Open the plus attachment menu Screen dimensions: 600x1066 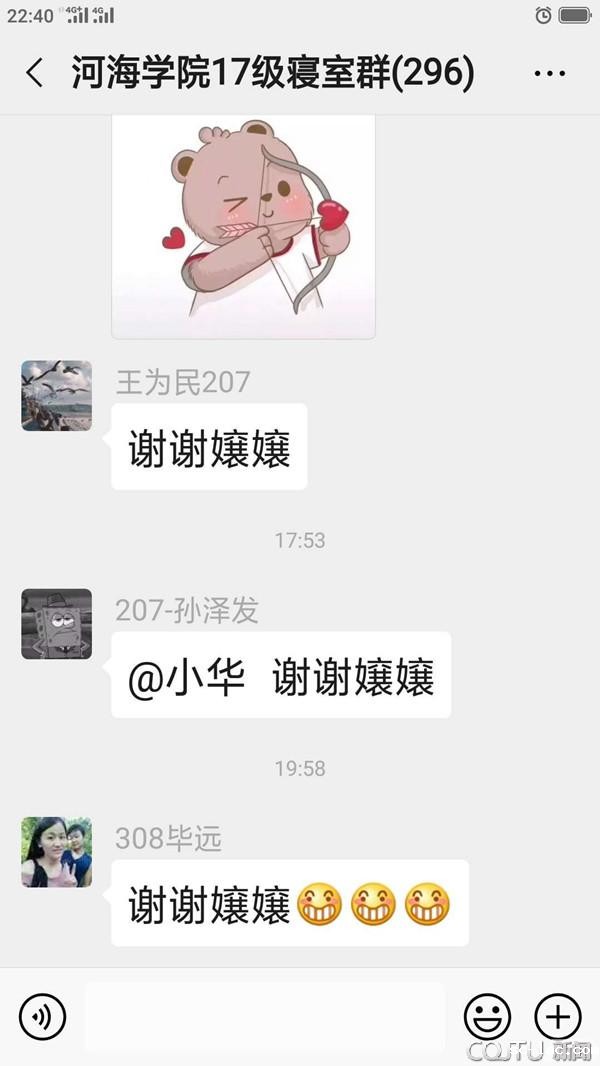[x=558, y=1017]
